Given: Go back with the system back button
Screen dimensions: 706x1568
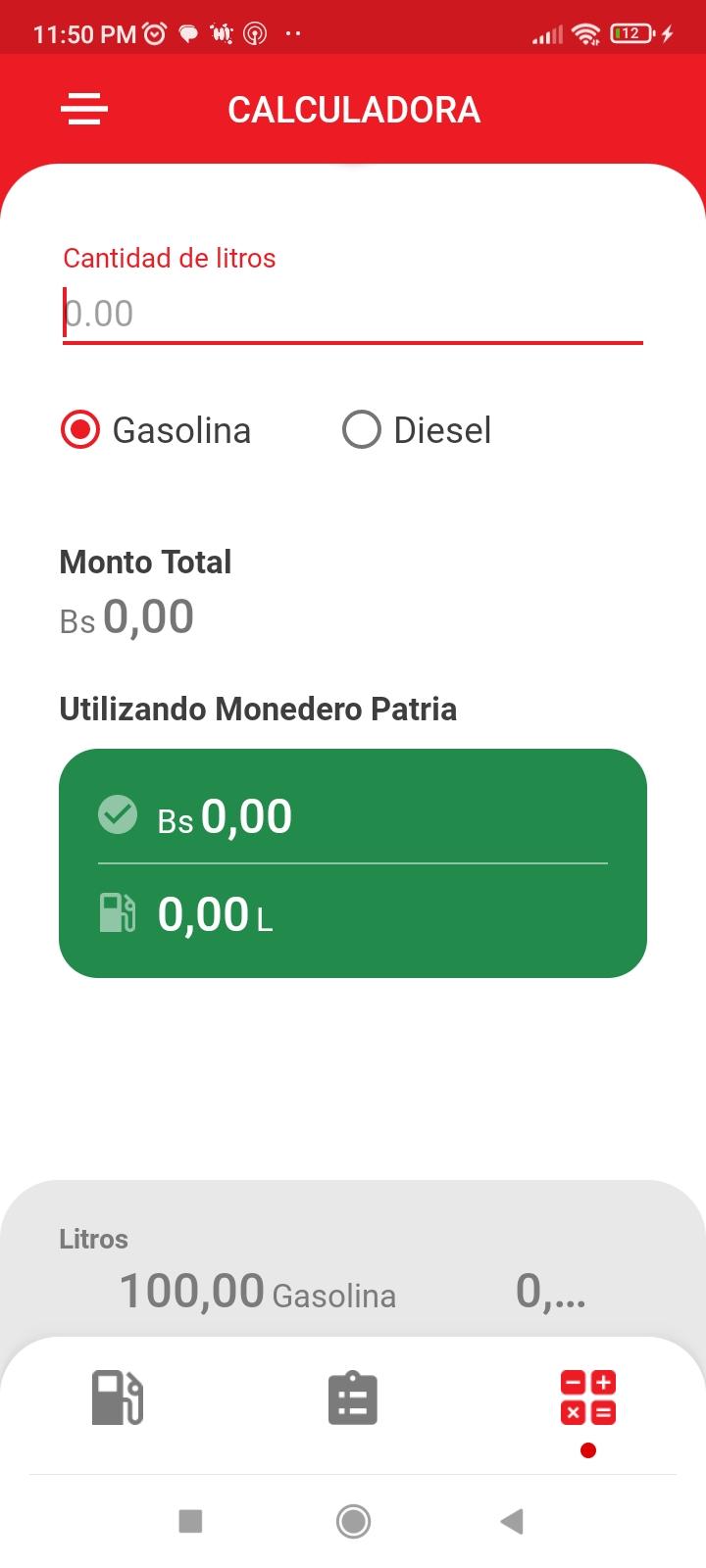Looking at the screenshot, I should point(512,1521).
